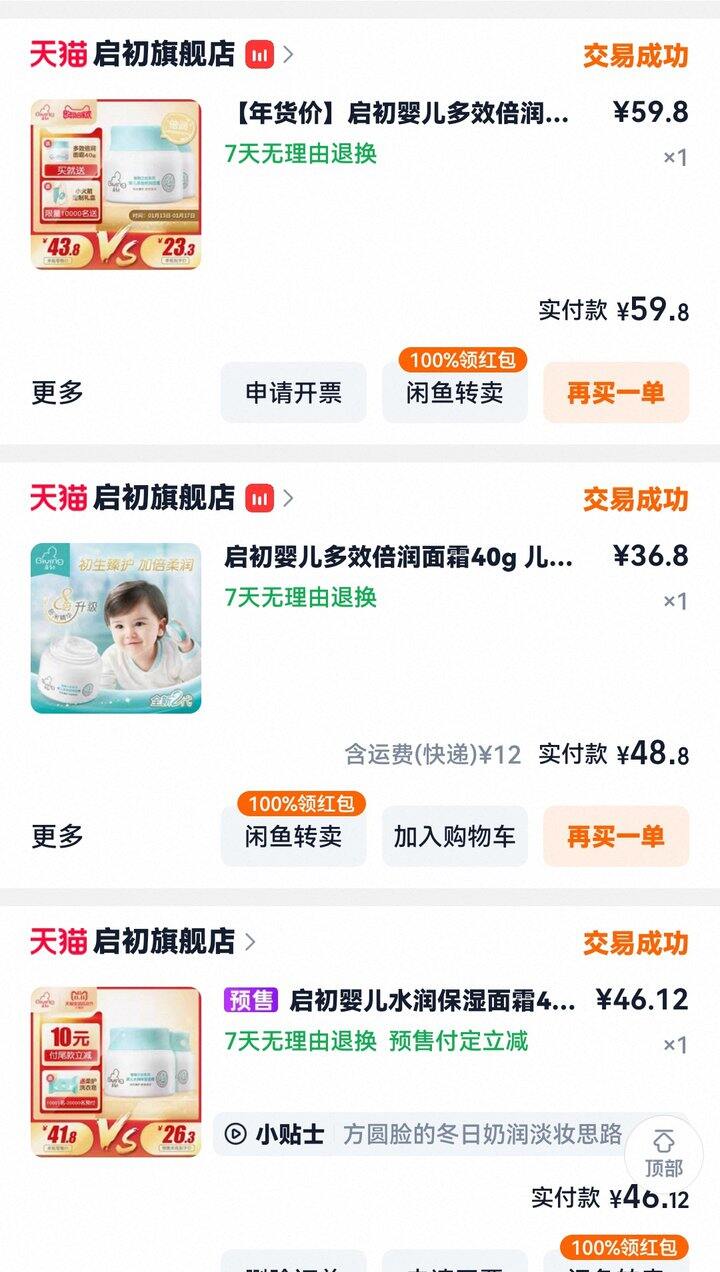Open the 启初婴儿多效倍润面霜40g product thumbnail
The width and height of the screenshot is (720, 1272).
(x=116, y=628)
